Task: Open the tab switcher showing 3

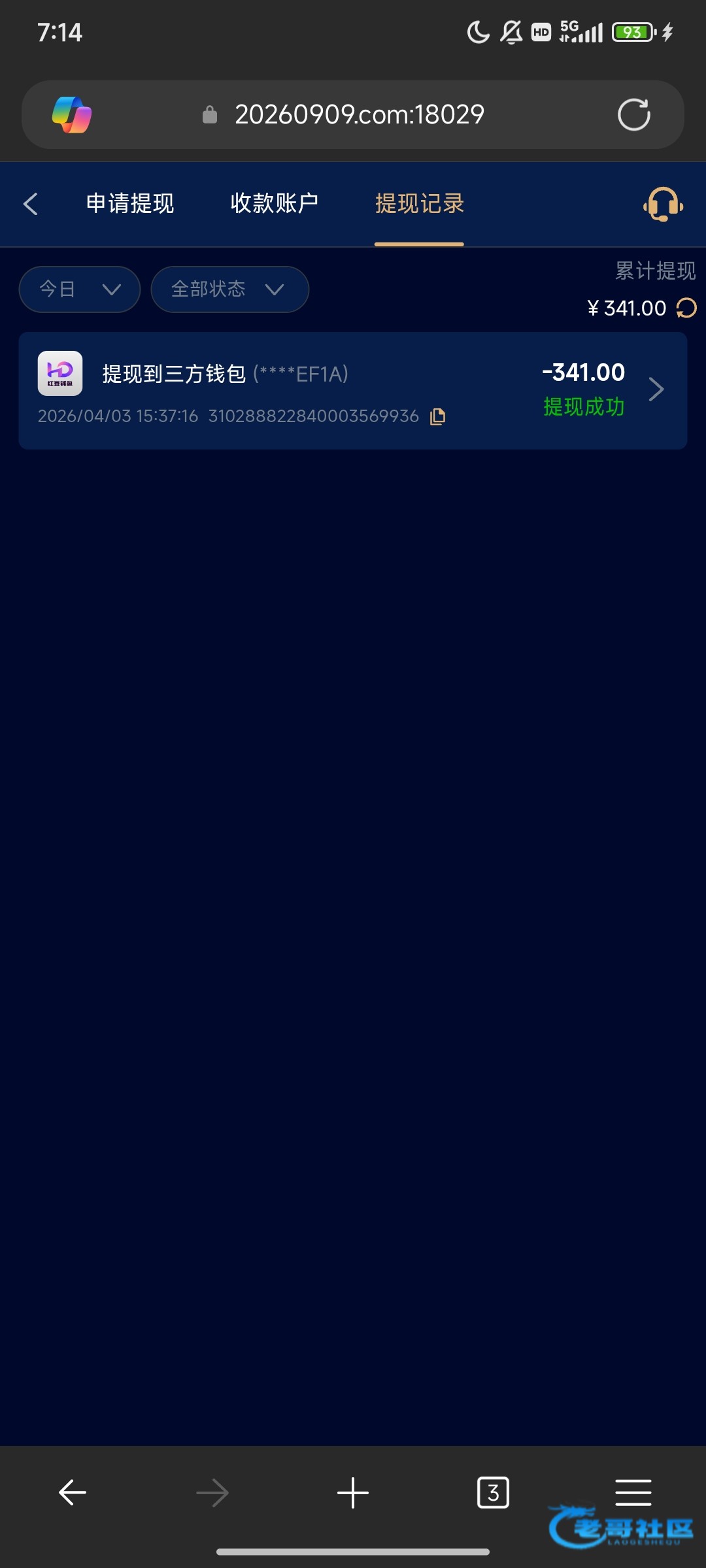Action: coord(493,1493)
